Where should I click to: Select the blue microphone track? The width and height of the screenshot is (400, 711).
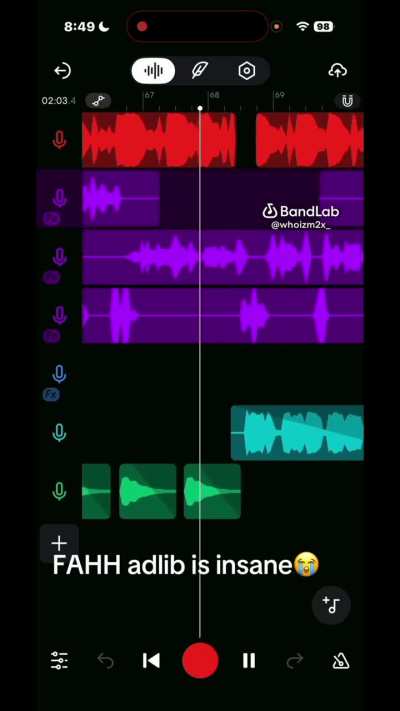tap(59, 374)
